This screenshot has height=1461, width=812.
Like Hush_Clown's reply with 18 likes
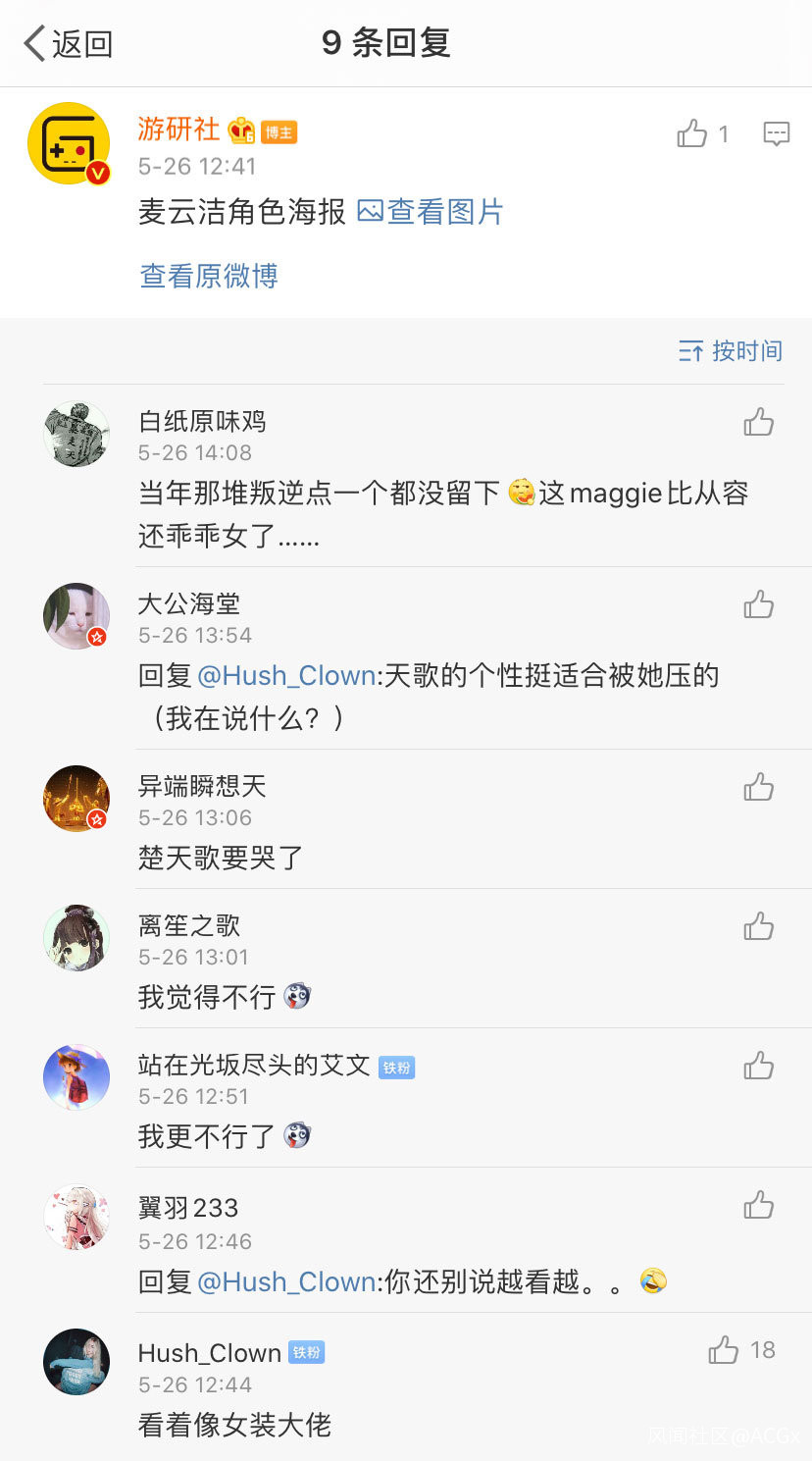pos(724,1351)
